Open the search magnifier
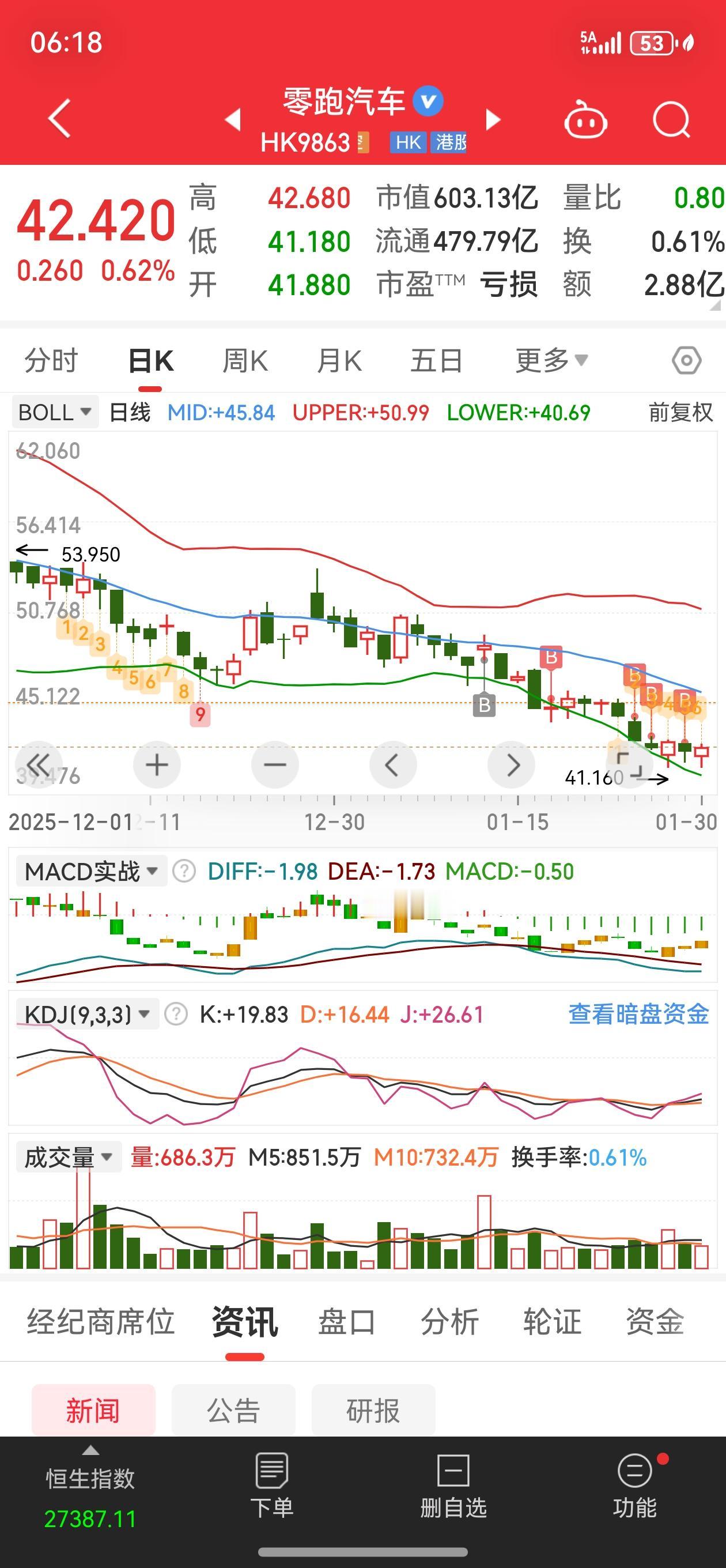Viewport: 726px width, 1568px height. [x=671, y=119]
